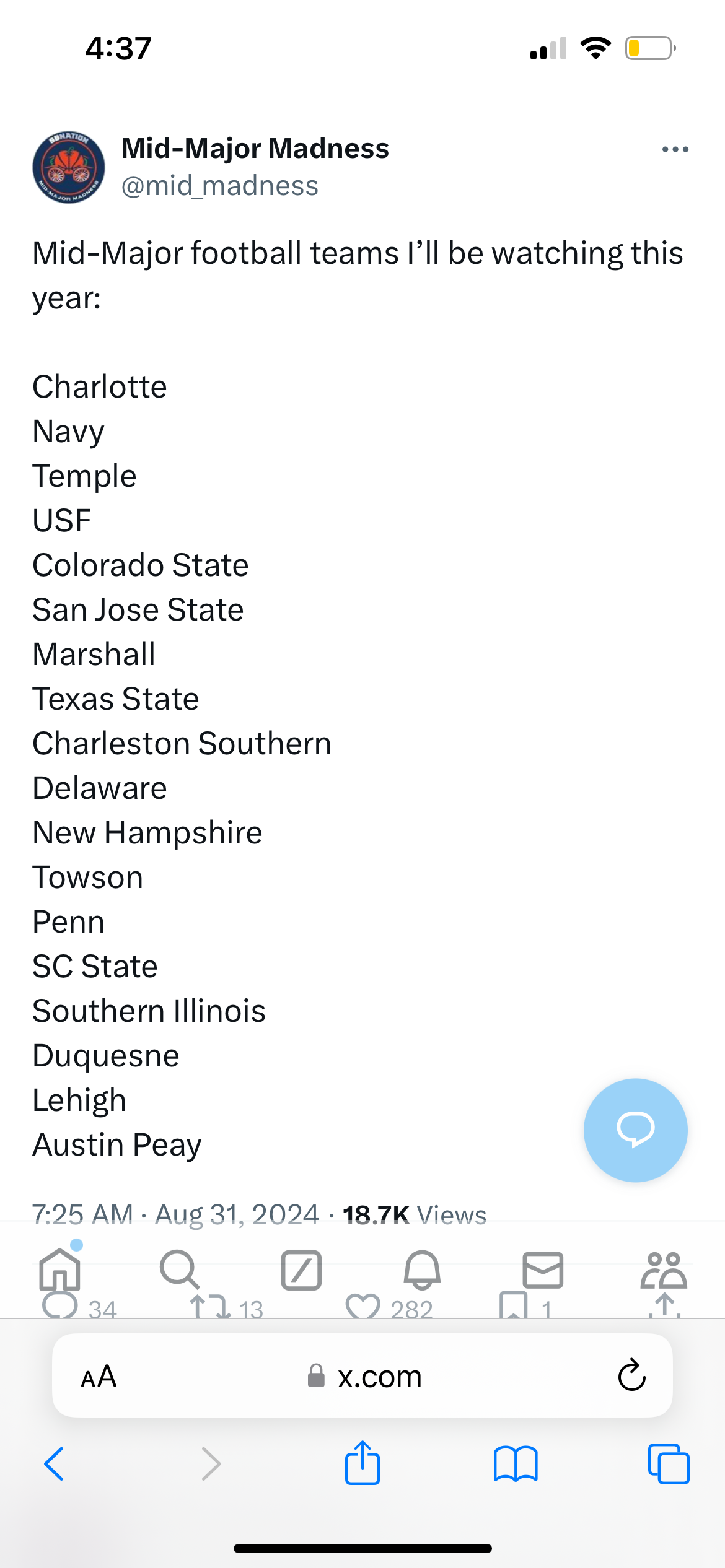Open Safari bookmarks

point(516,1463)
